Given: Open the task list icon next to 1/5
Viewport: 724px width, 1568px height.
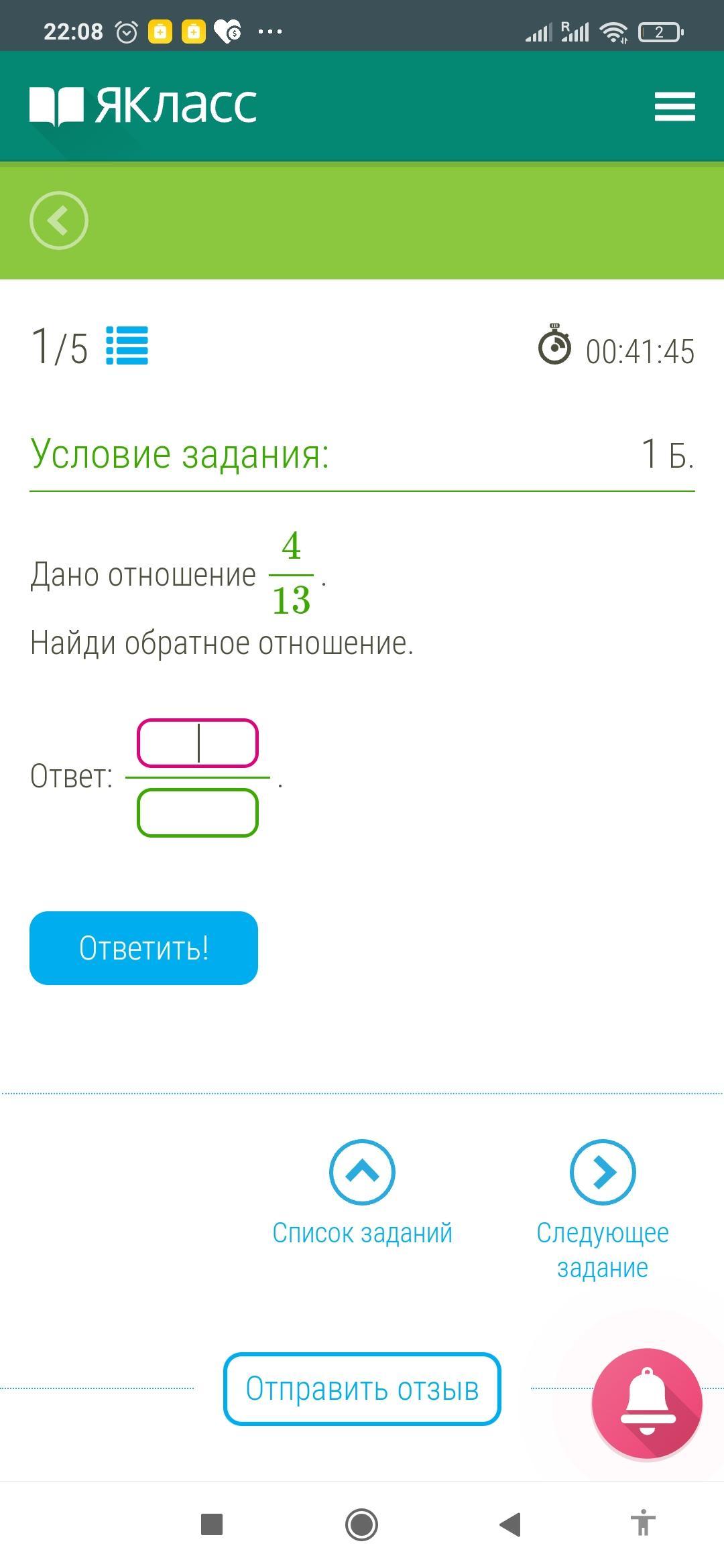Looking at the screenshot, I should tap(127, 346).
